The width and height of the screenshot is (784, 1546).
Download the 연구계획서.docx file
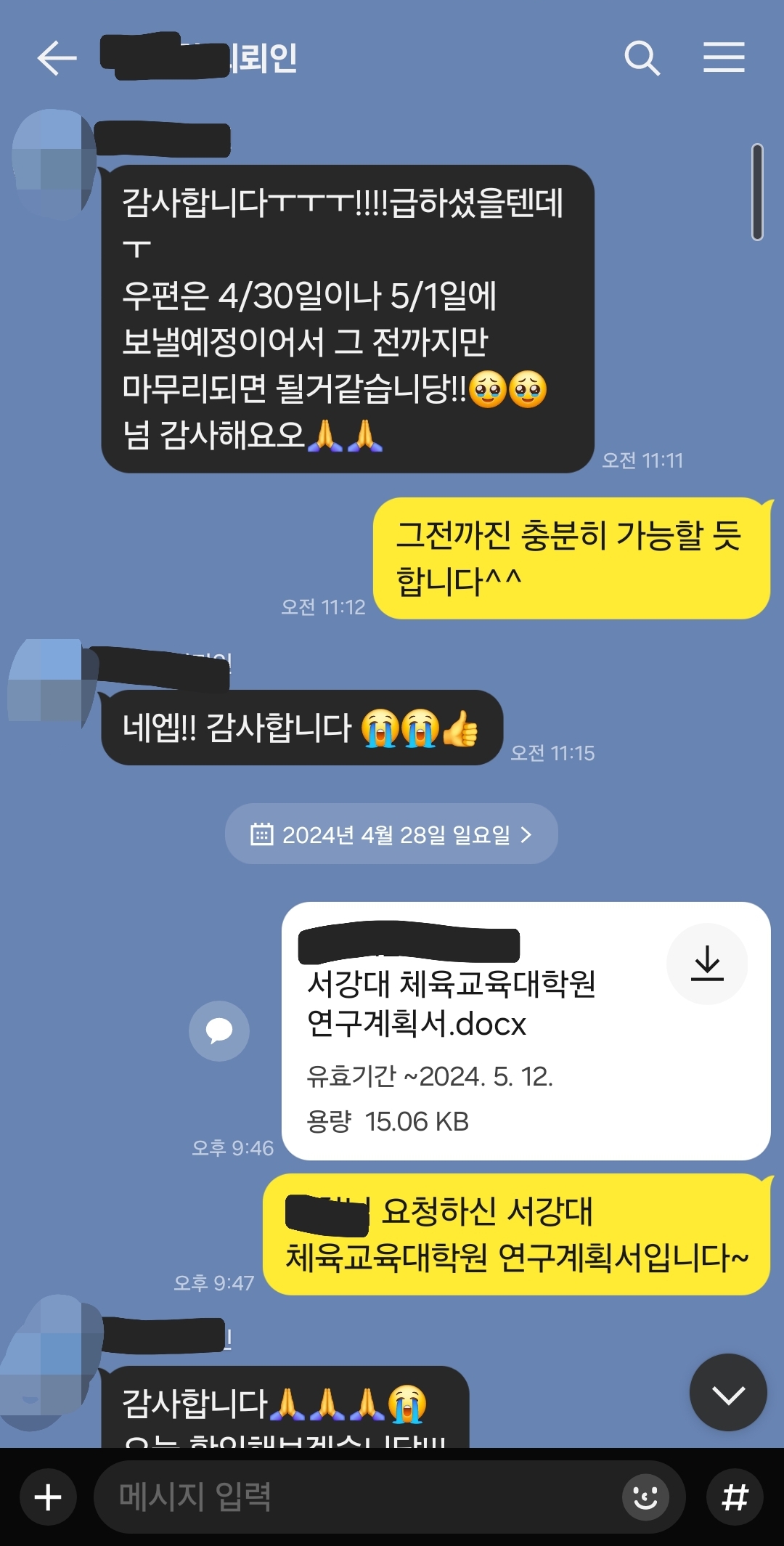(707, 964)
